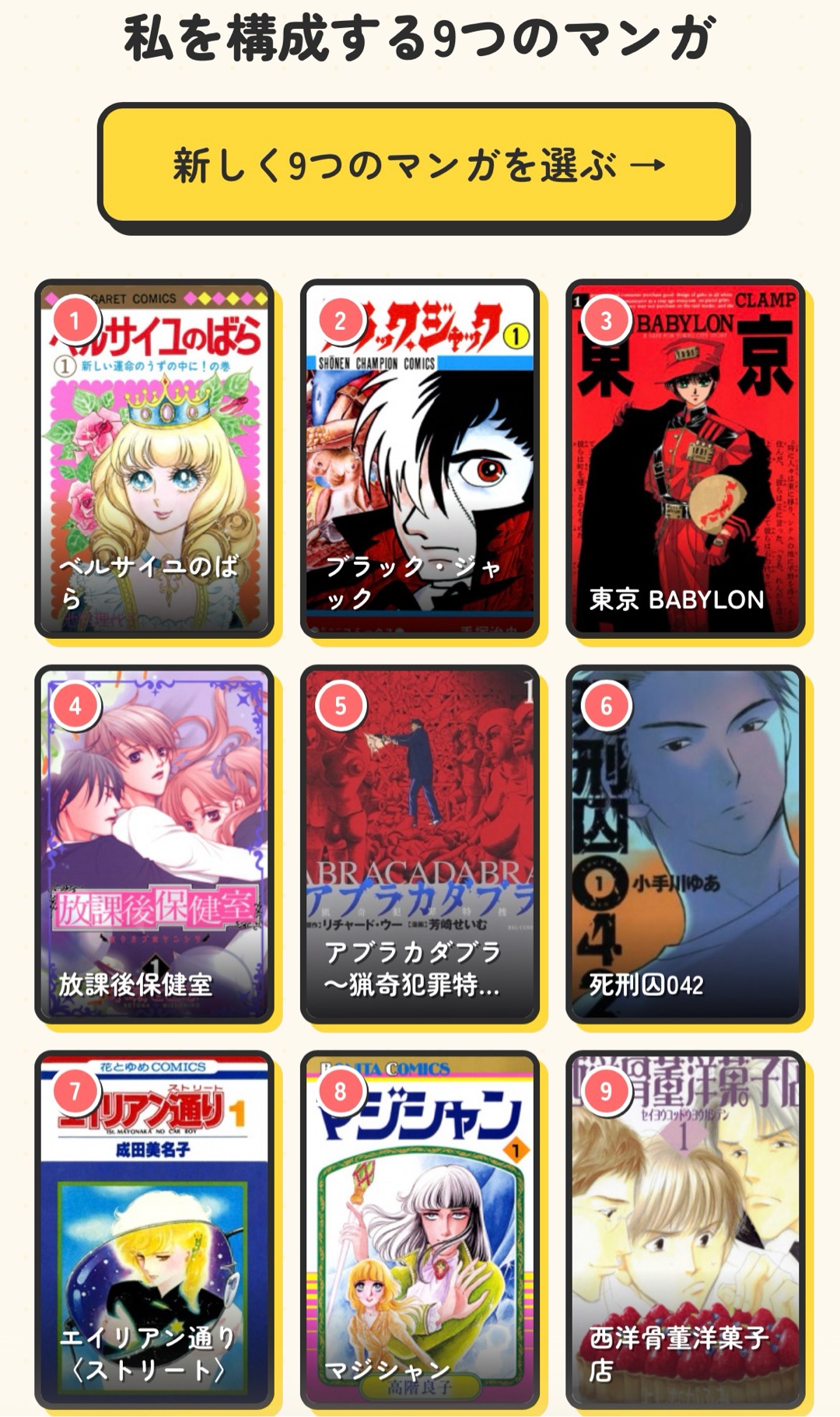Select the ブラック・ジャック cover tile

pos(420,459)
